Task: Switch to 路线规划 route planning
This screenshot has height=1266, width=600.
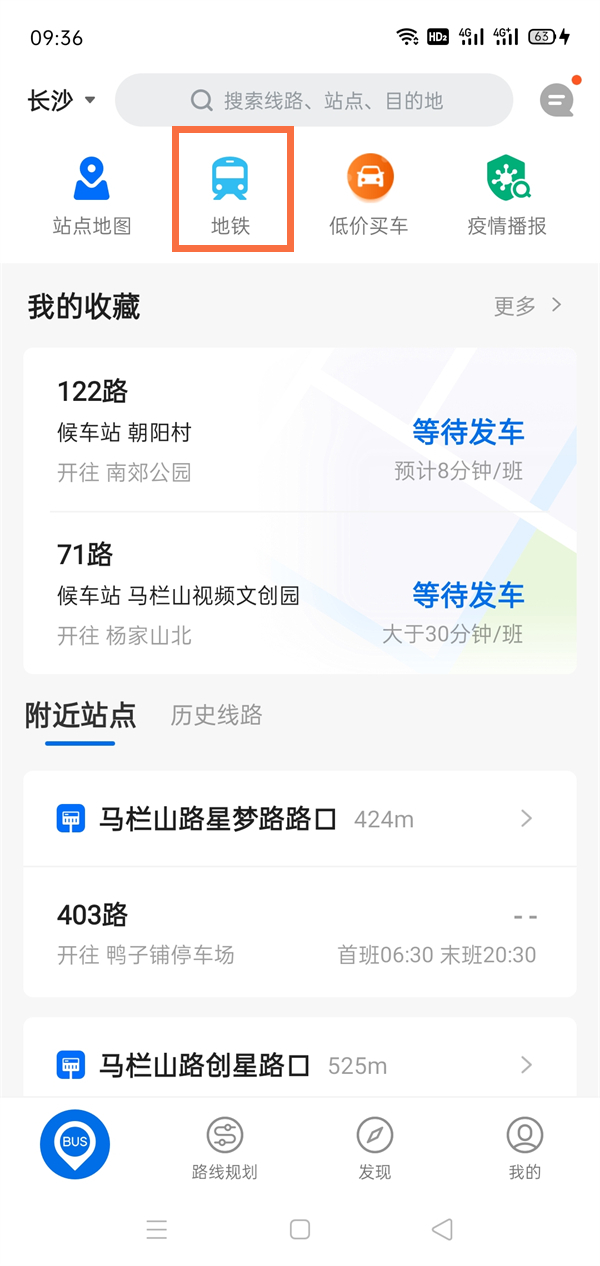Action: tap(225, 1148)
